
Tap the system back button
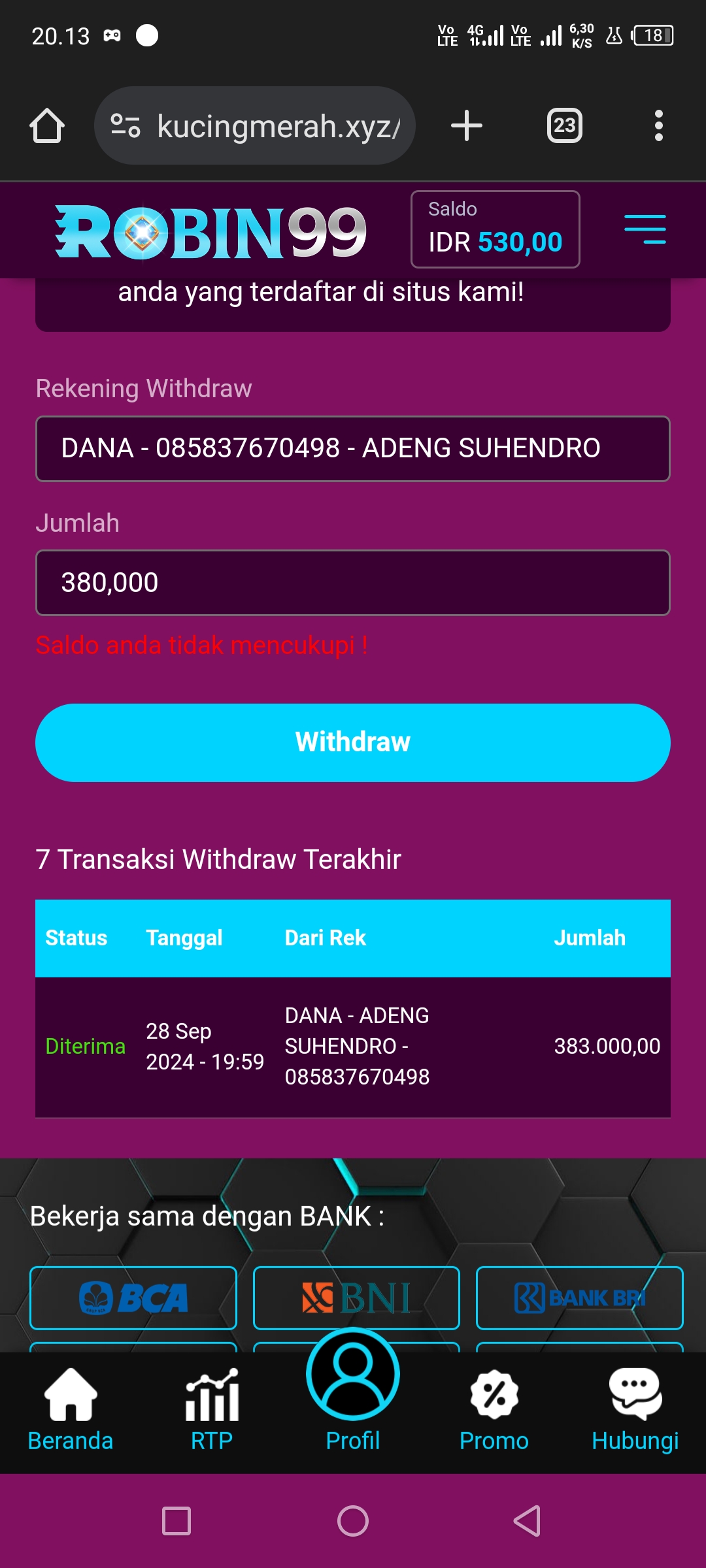pos(527,1521)
